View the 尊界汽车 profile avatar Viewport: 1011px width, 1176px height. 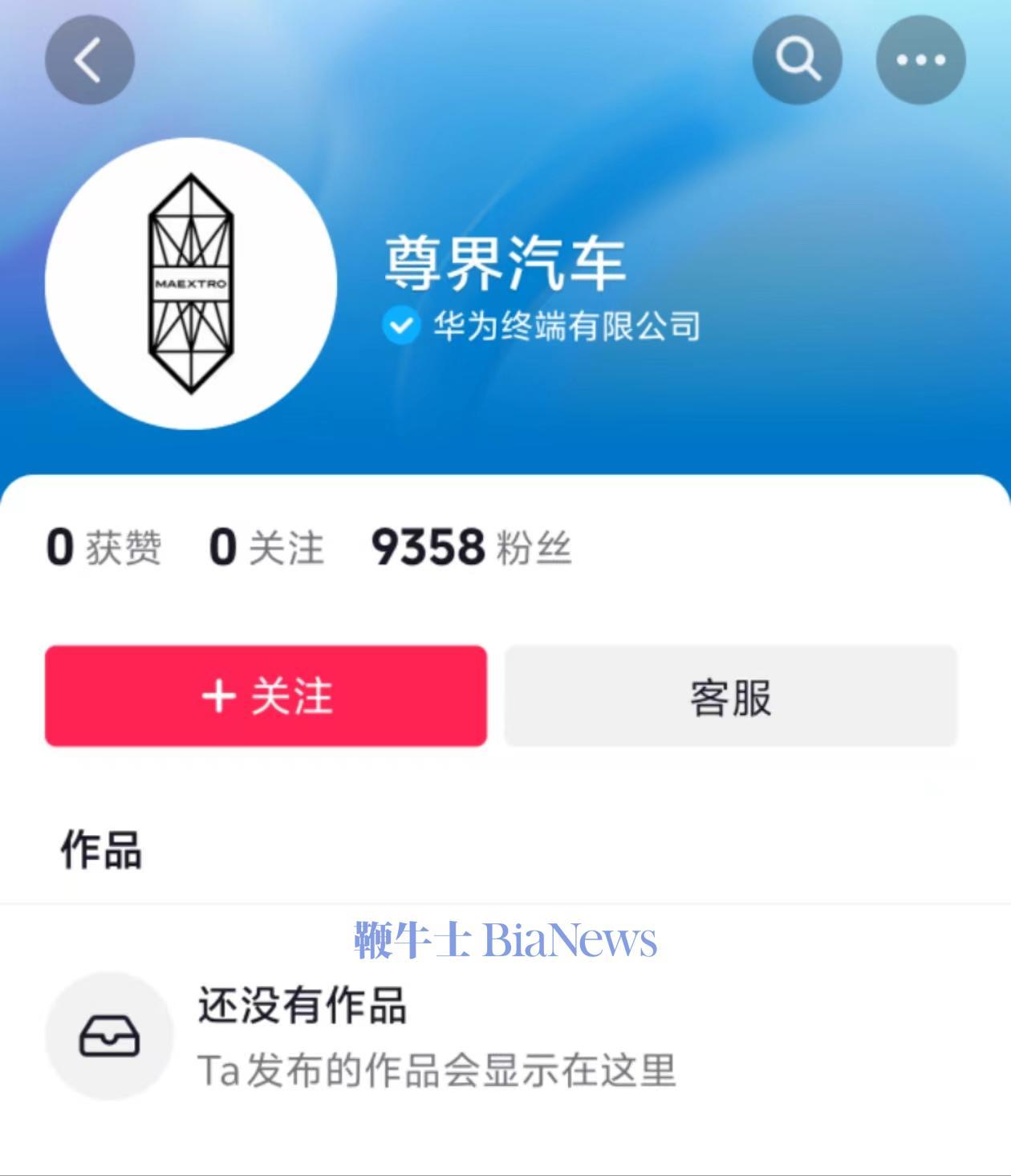coord(191,284)
